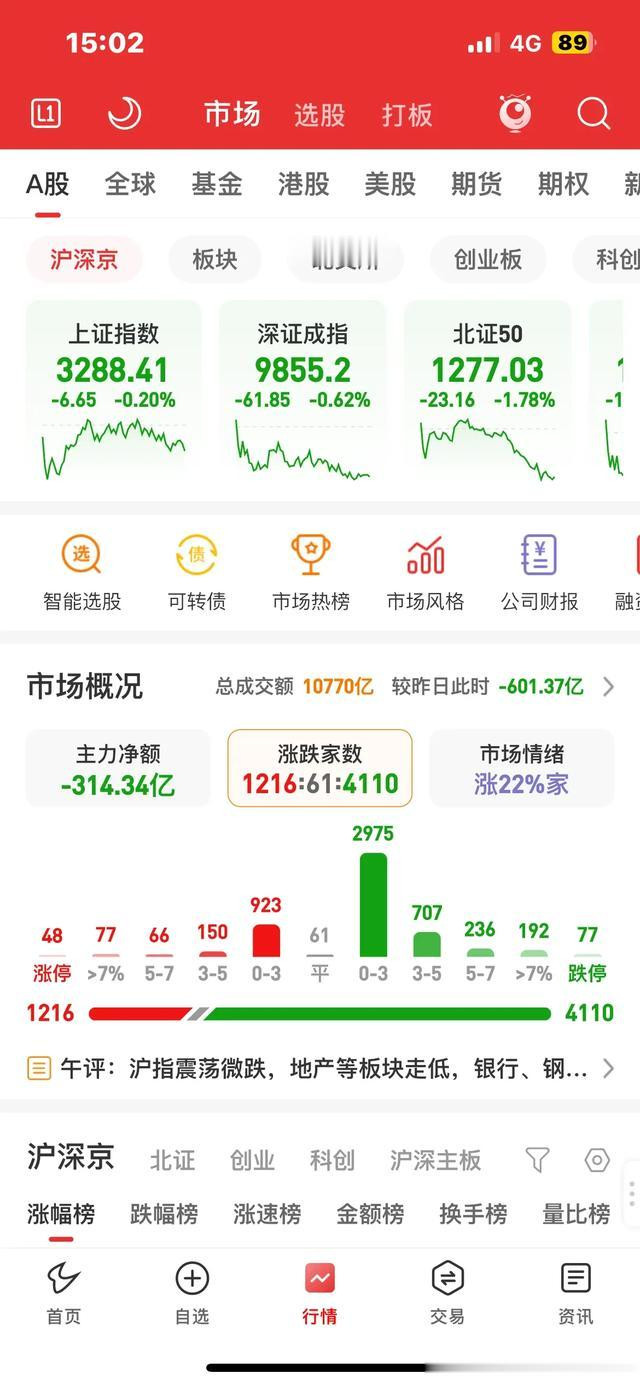Image resolution: width=640 pixels, height=1385 pixels.
Task: Toggle night mode moon icon
Action: tap(124, 114)
